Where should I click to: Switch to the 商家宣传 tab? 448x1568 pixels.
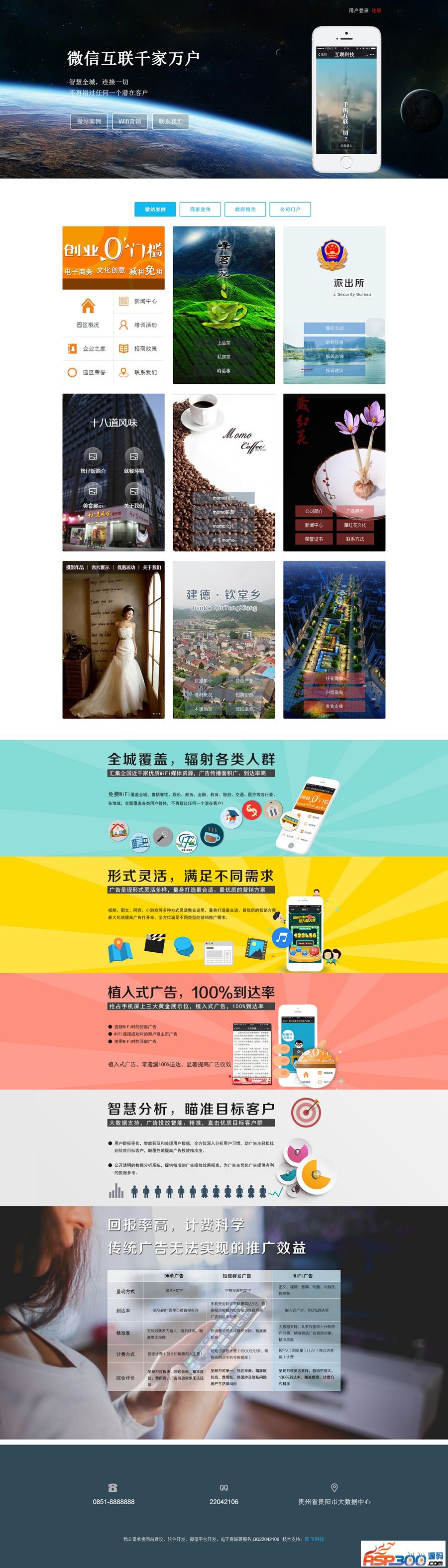(x=200, y=210)
